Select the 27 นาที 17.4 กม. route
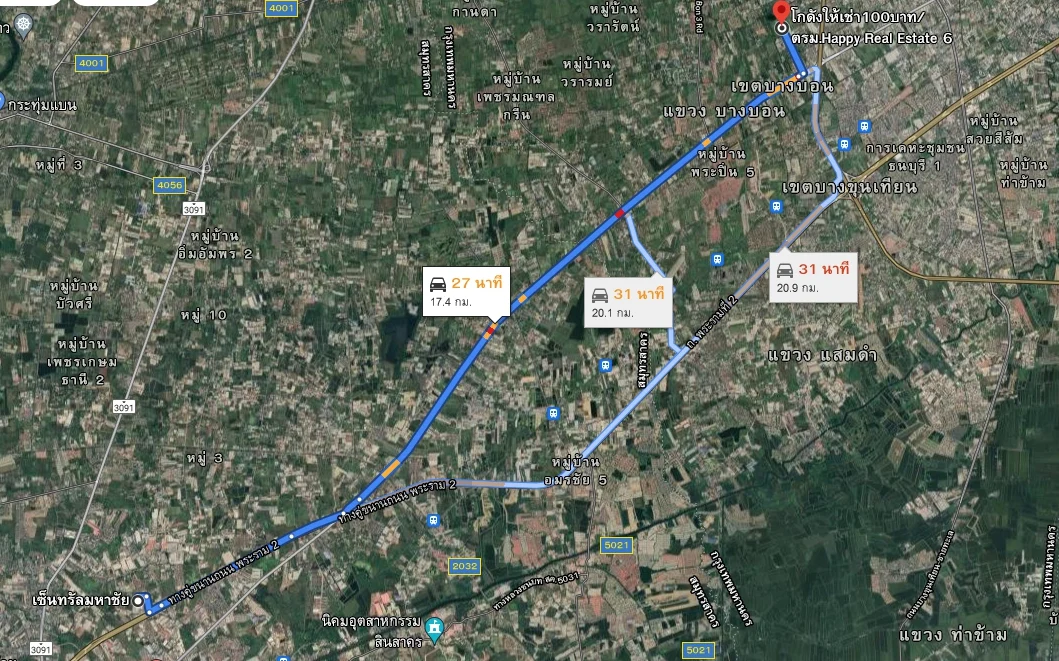 (466, 291)
